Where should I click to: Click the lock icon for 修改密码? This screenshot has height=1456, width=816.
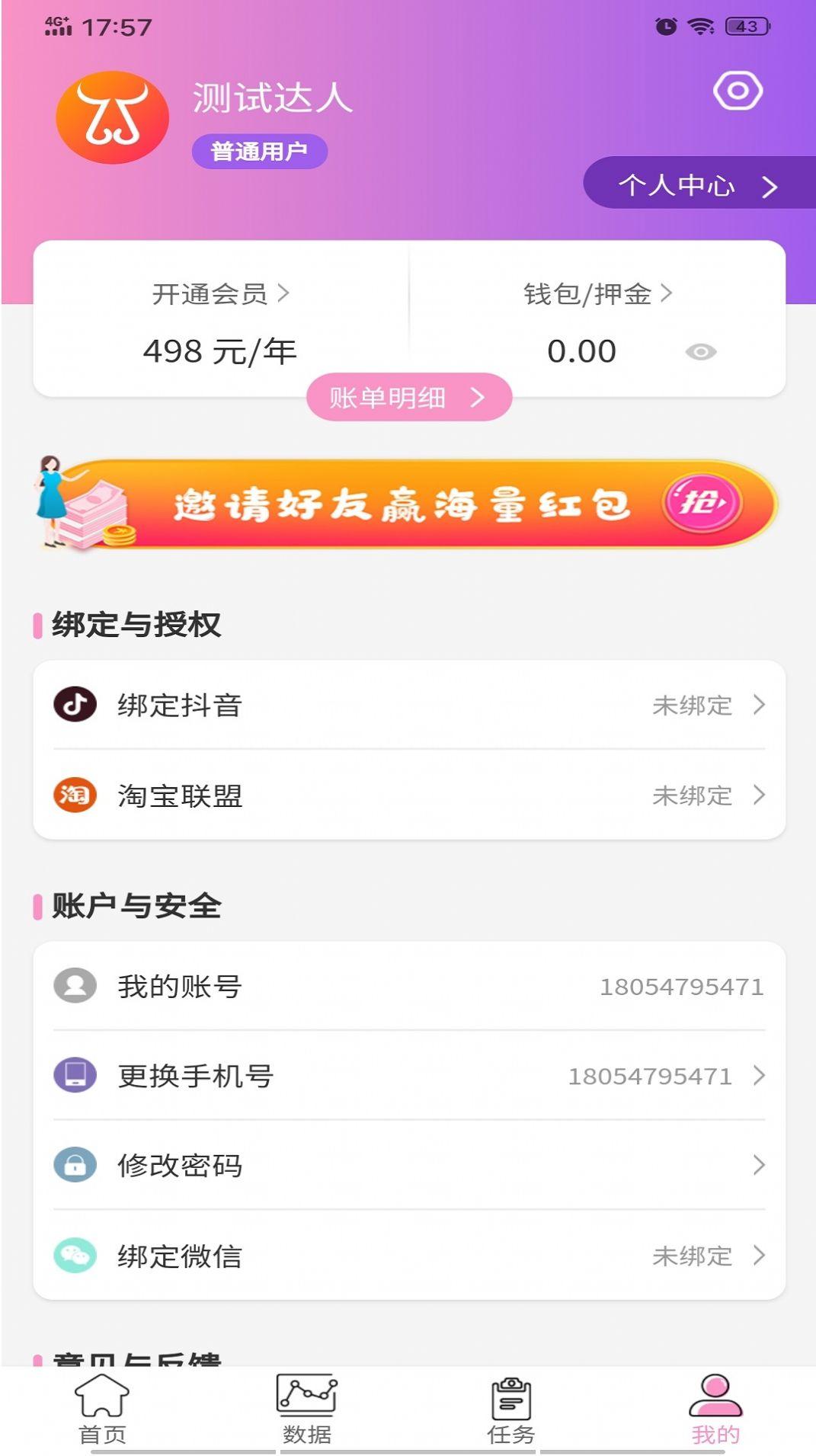click(75, 1166)
